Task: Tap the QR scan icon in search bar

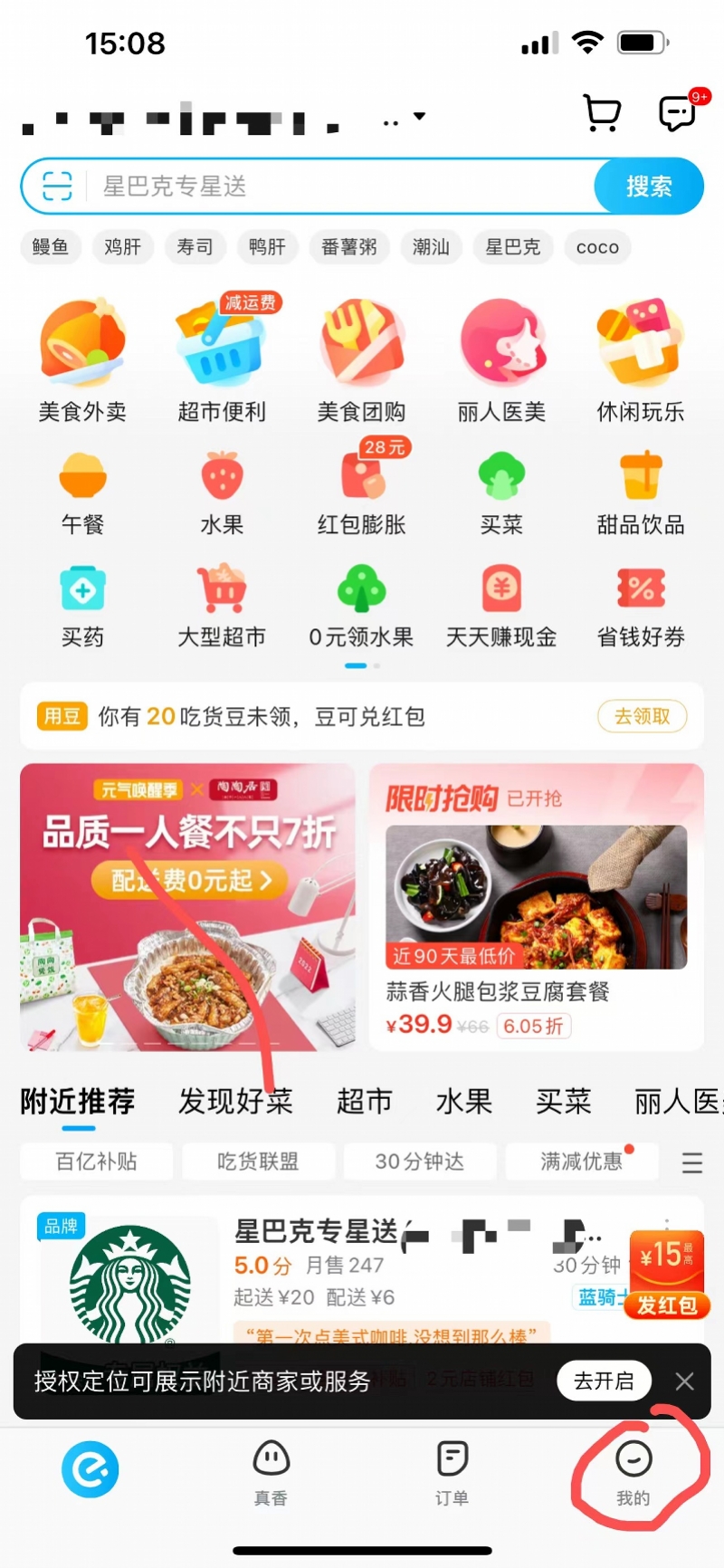Action: (x=56, y=186)
